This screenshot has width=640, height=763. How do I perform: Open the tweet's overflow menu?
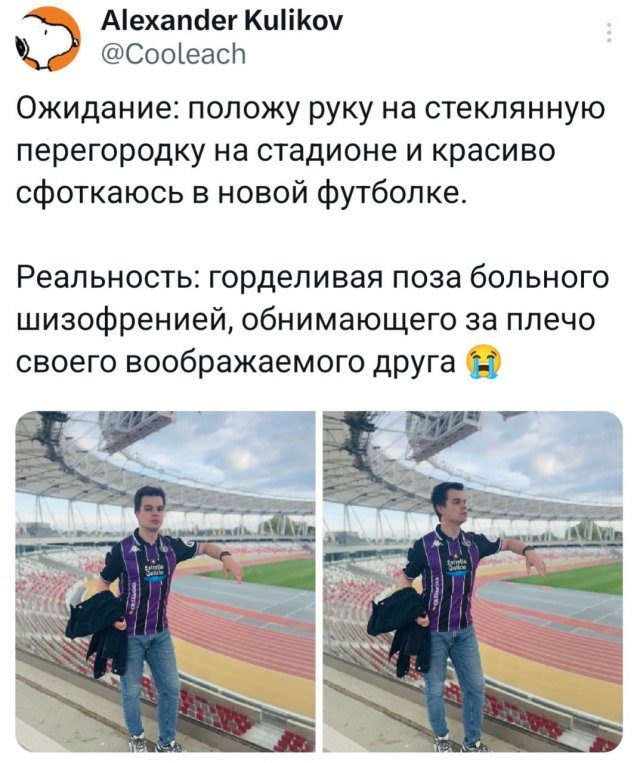click(x=611, y=34)
